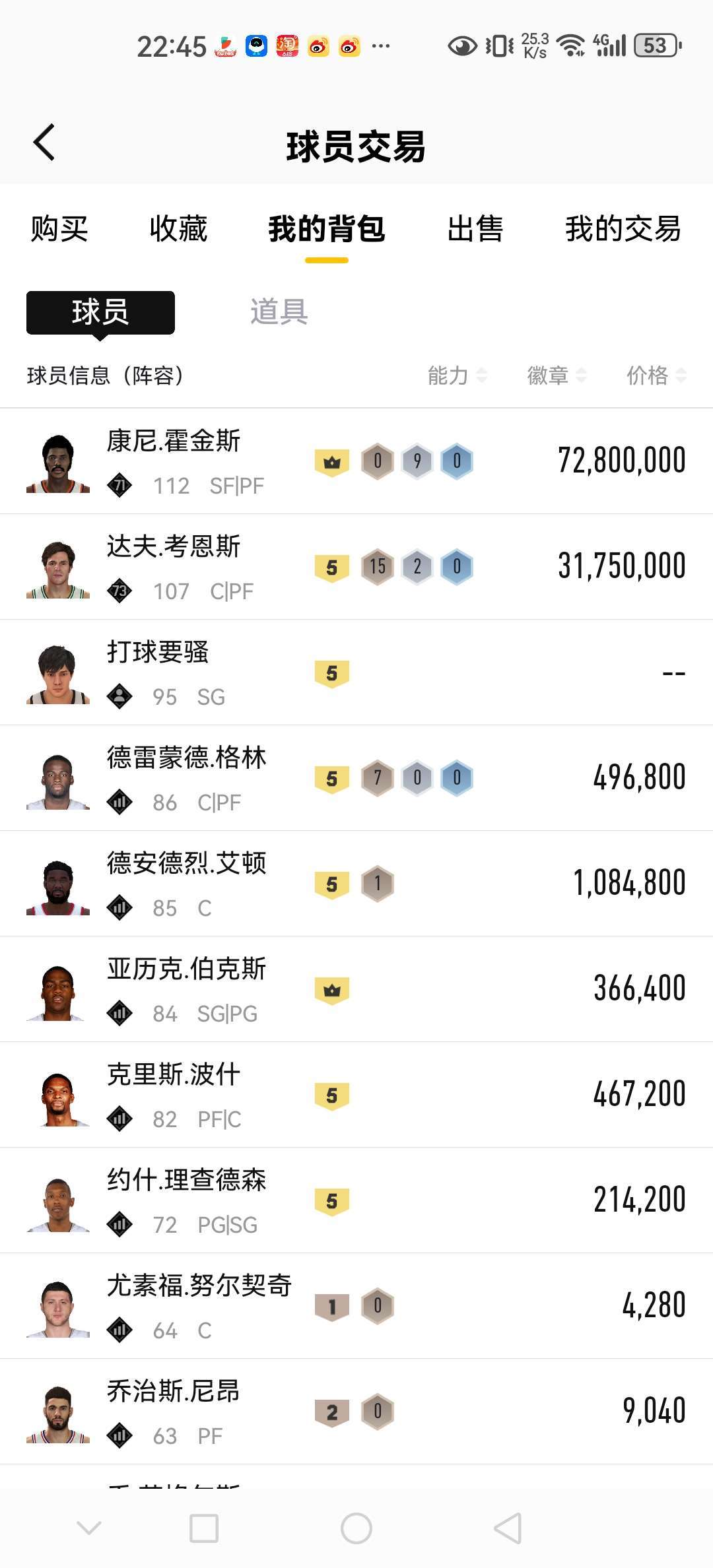Viewport: 713px width, 1568px height.
Task: Tap the system home button
Action: [356, 1528]
